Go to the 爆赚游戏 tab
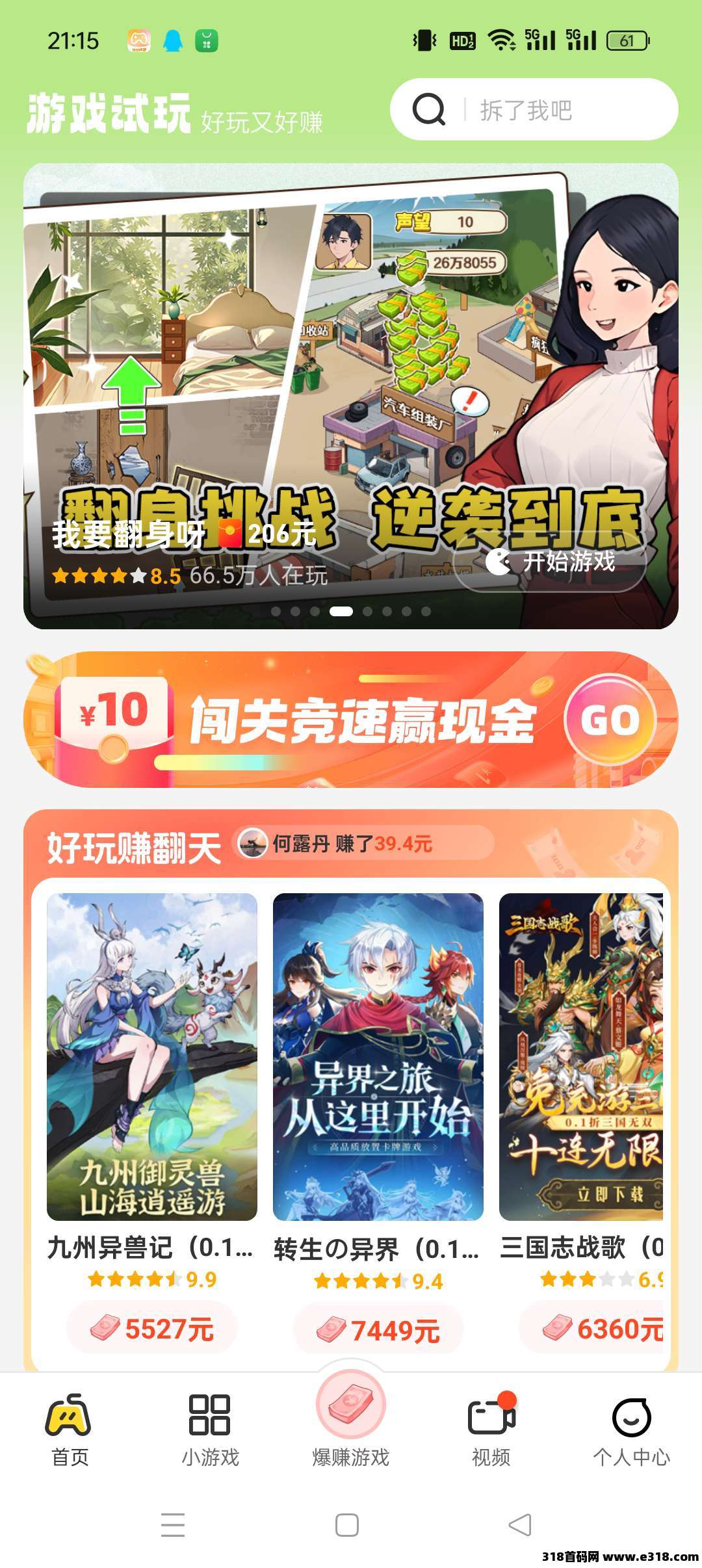 pyautogui.click(x=351, y=1424)
